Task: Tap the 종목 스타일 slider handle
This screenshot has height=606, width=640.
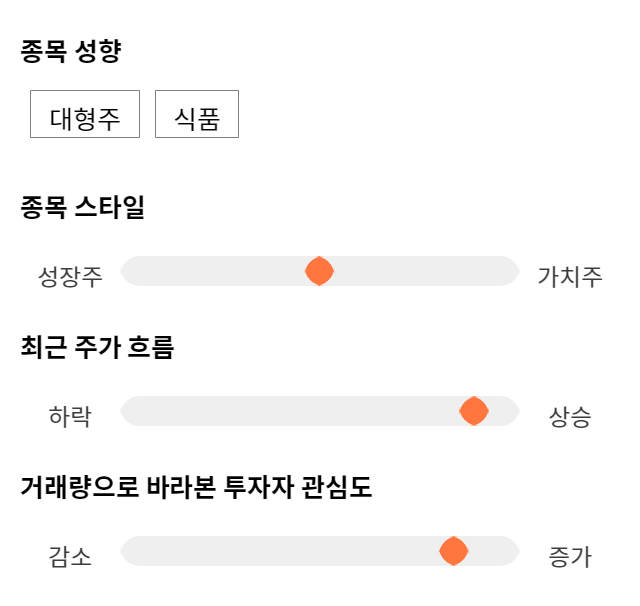Action: 320,271
